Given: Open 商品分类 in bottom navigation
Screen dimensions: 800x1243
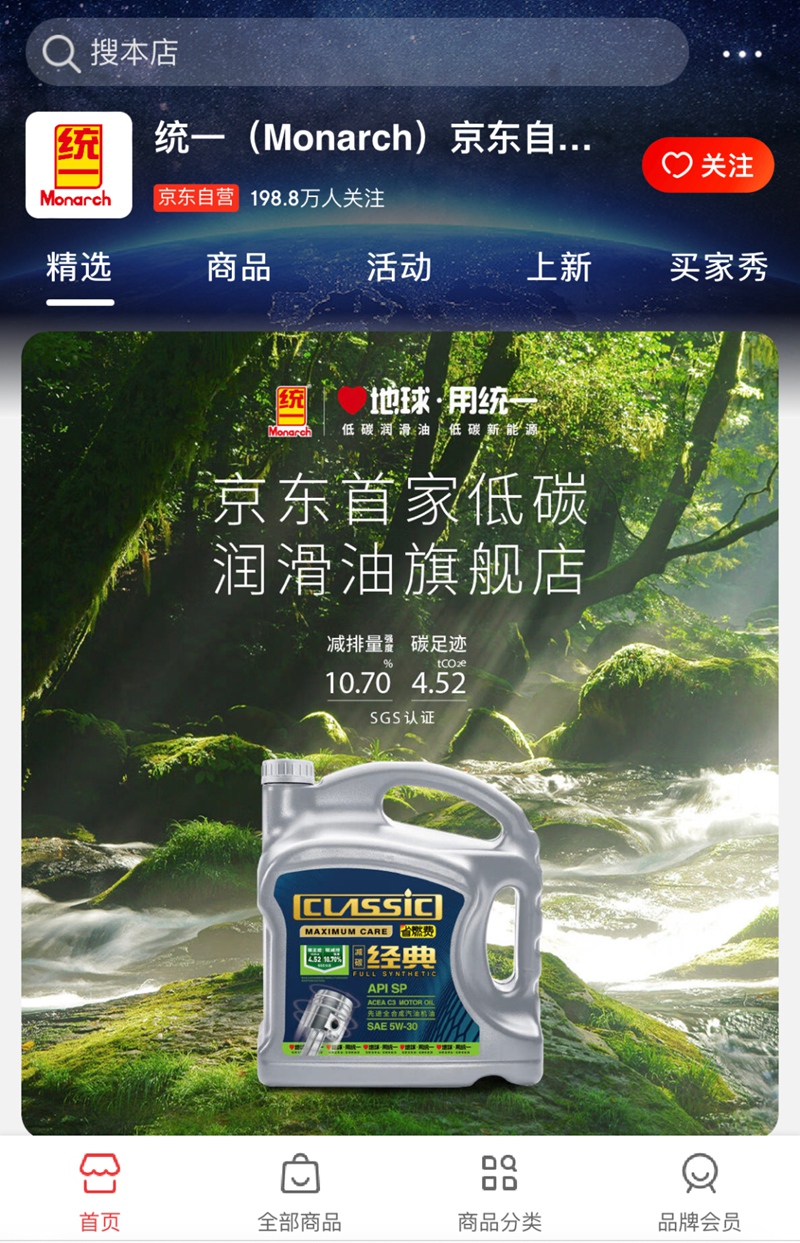Looking at the screenshot, I should coord(499,1192).
